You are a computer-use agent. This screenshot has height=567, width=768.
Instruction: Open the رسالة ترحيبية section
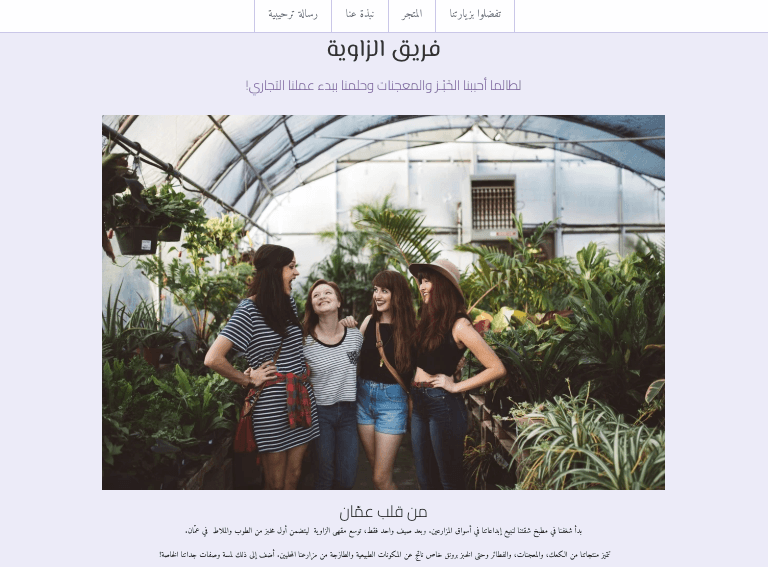tap(293, 14)
